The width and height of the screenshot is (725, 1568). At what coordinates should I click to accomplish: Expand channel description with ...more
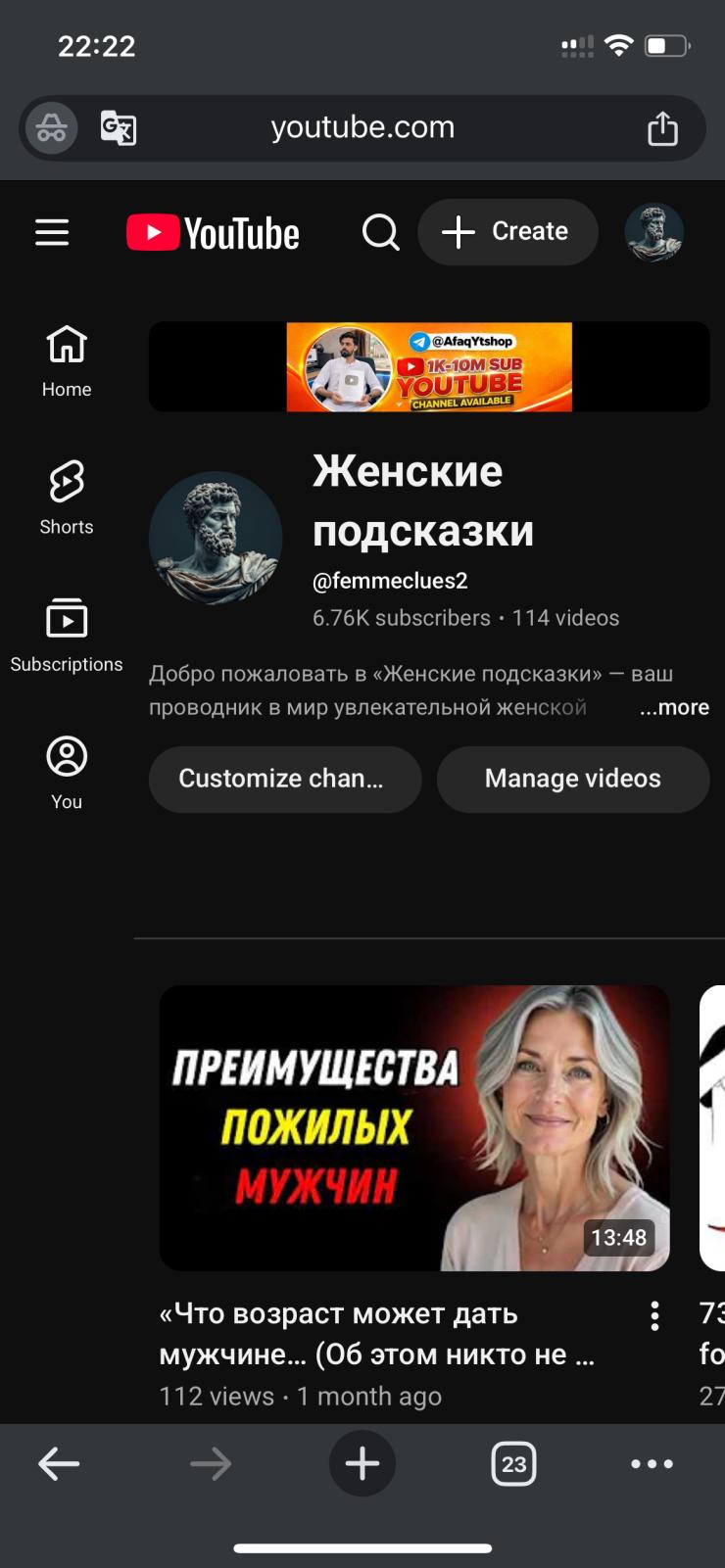pos(674,707)
